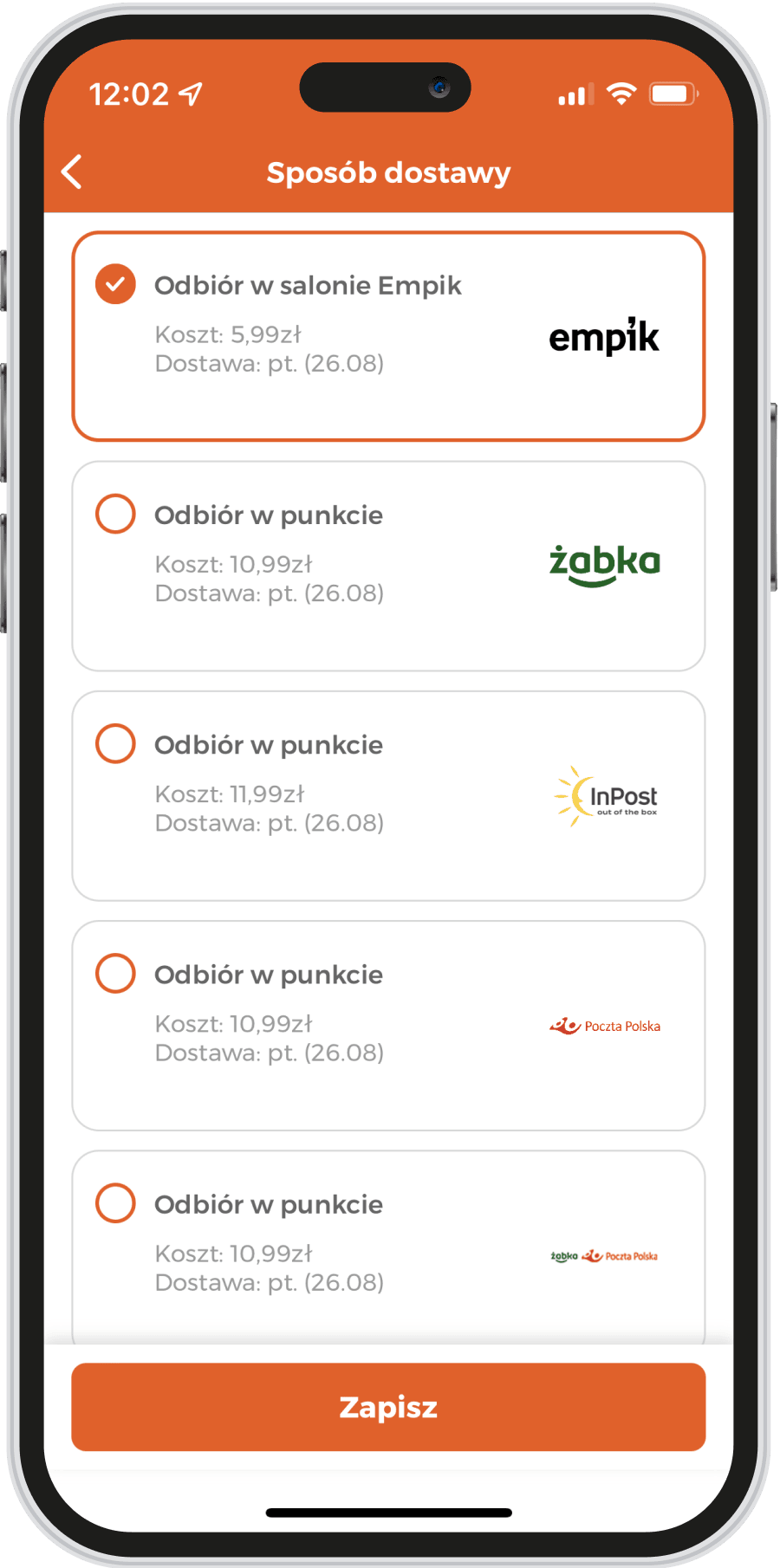Select Odbiór w salonie Empik option

tap(388, 336)
